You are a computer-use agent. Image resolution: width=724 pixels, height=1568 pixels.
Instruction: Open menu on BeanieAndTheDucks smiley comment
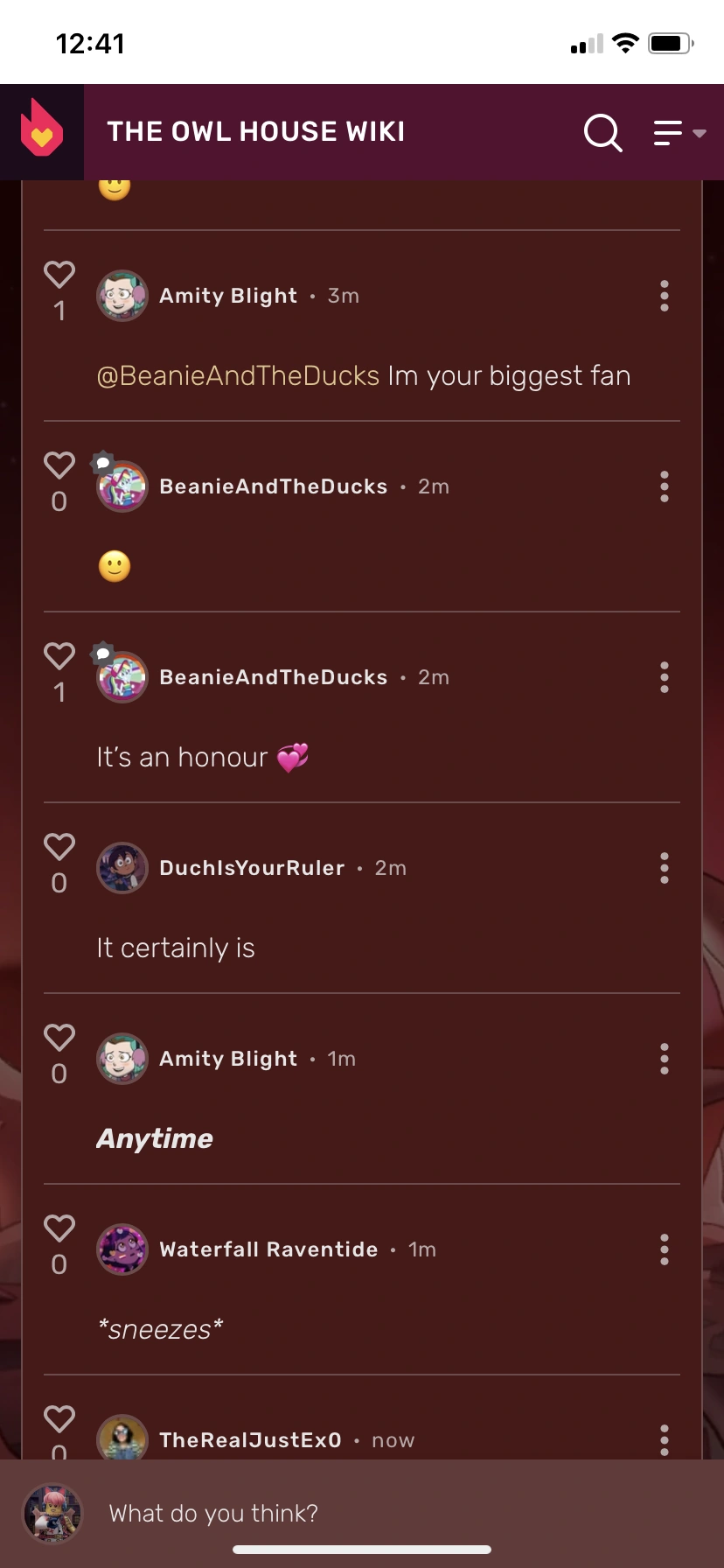pyautogui.click(x=664, y=487)
